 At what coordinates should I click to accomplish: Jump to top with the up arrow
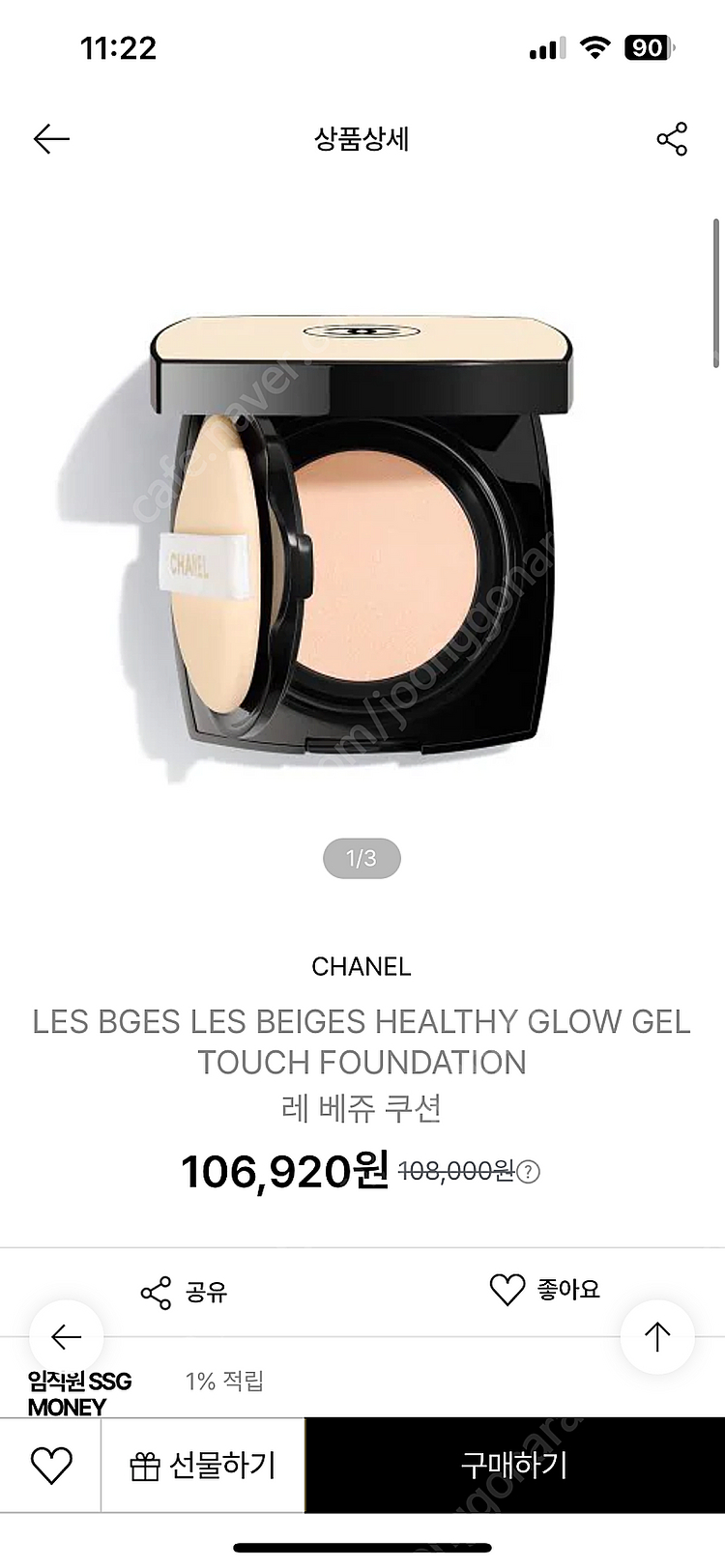(x=657, y=1337)
